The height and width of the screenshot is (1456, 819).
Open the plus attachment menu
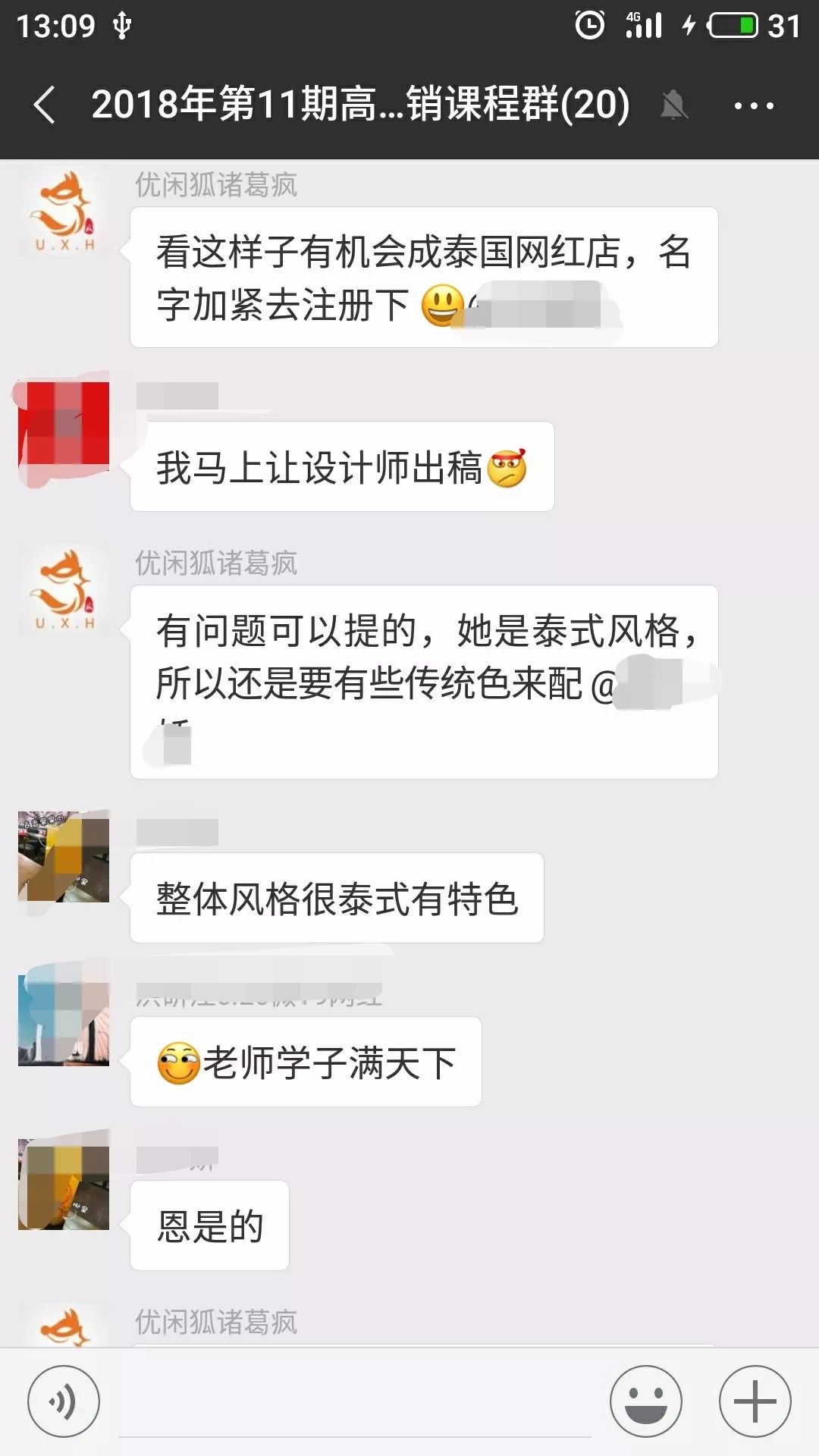tap(755, 1401)
